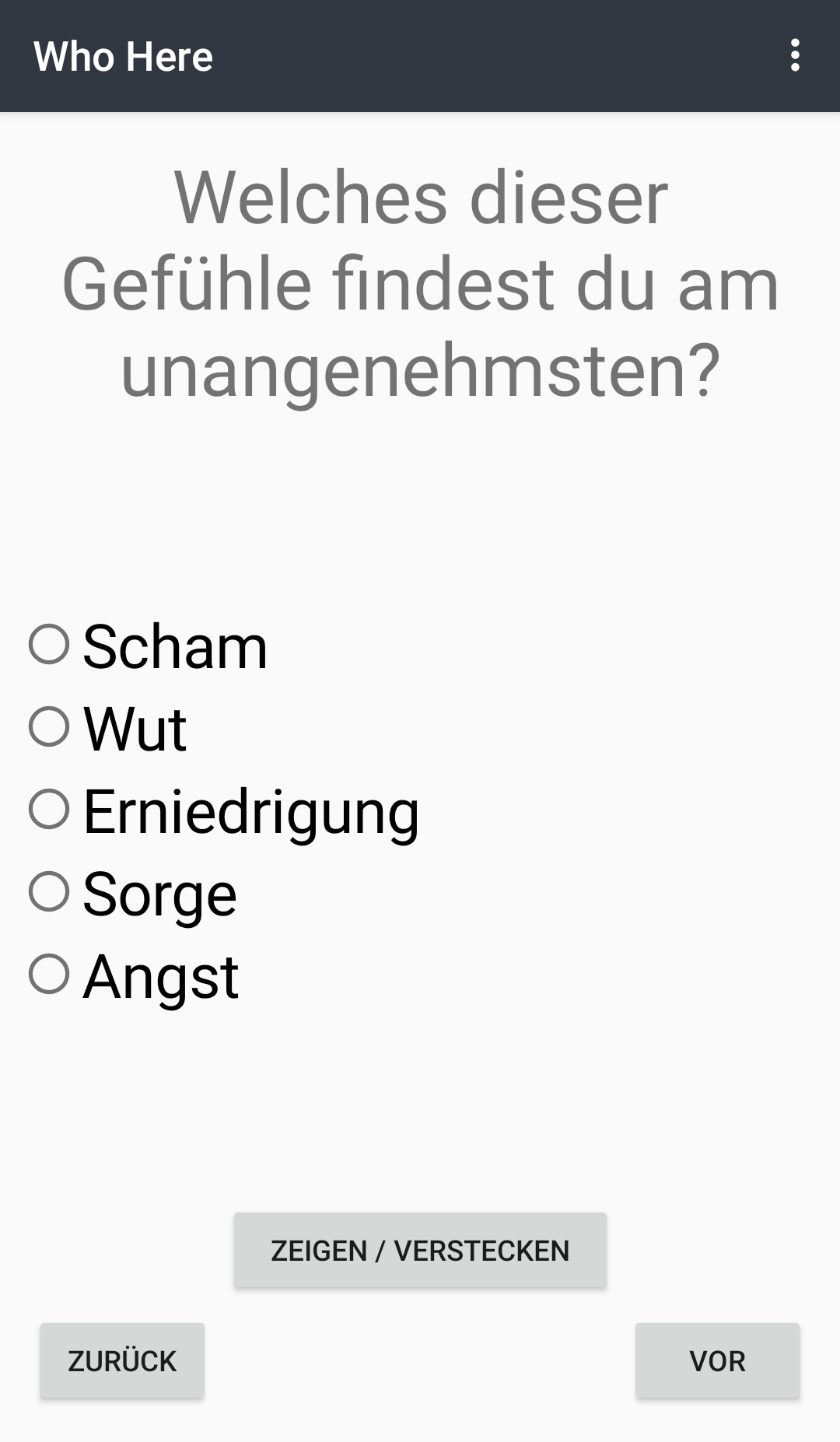Mark Angst as most unpleasant
Viewport: 840px width, 1442px height.
coord(50,975)
